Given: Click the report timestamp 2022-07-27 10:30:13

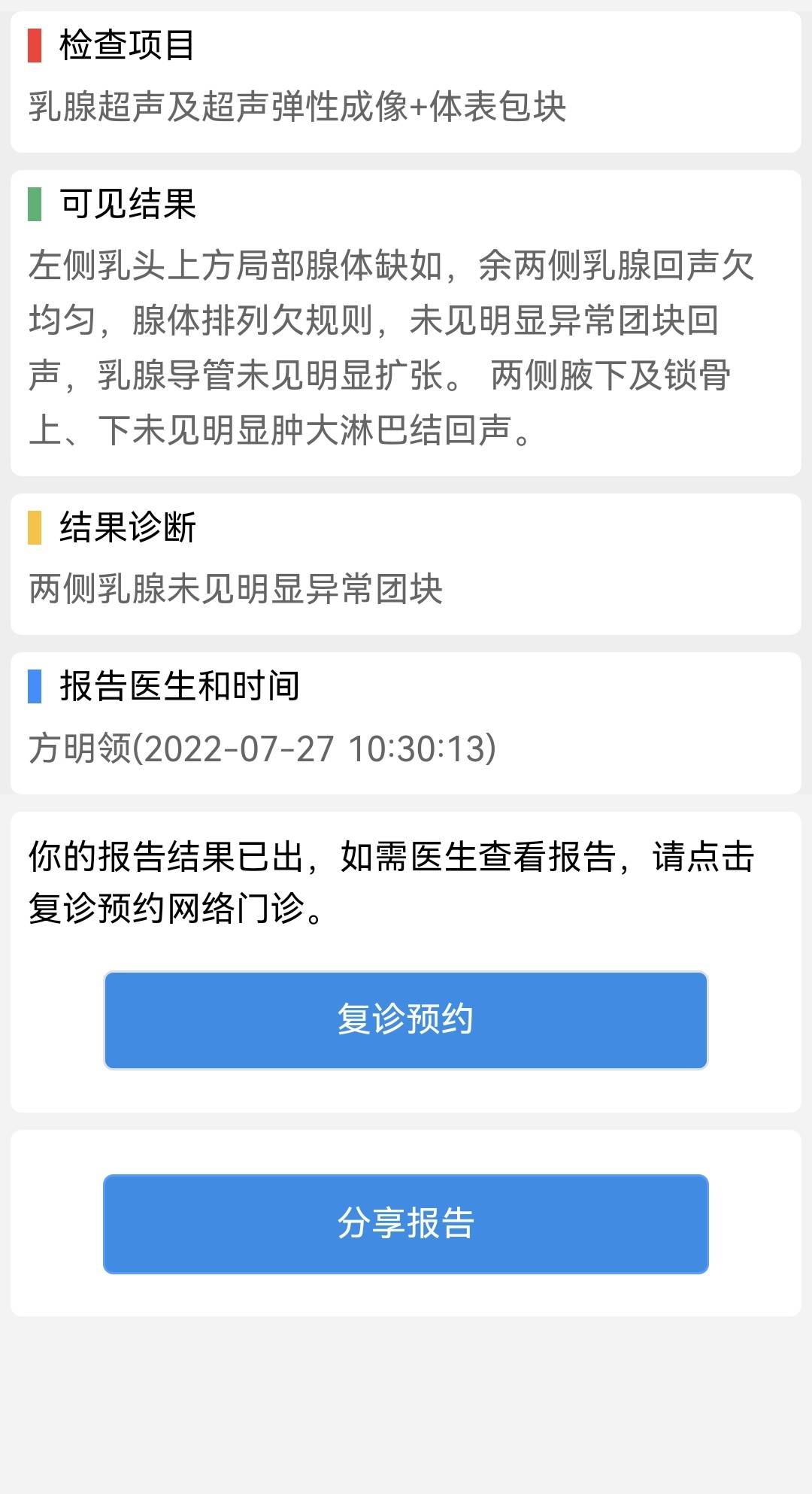Looking at the screenshot, I should [316, 749].
